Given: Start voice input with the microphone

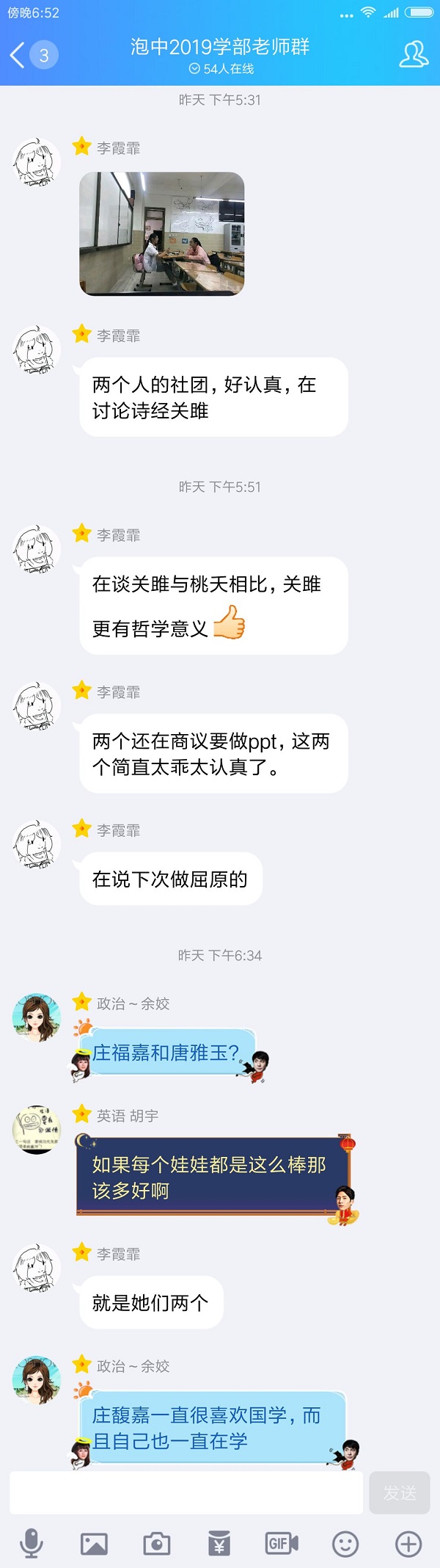Looking at the screenshot, I should coord(31,1543).
